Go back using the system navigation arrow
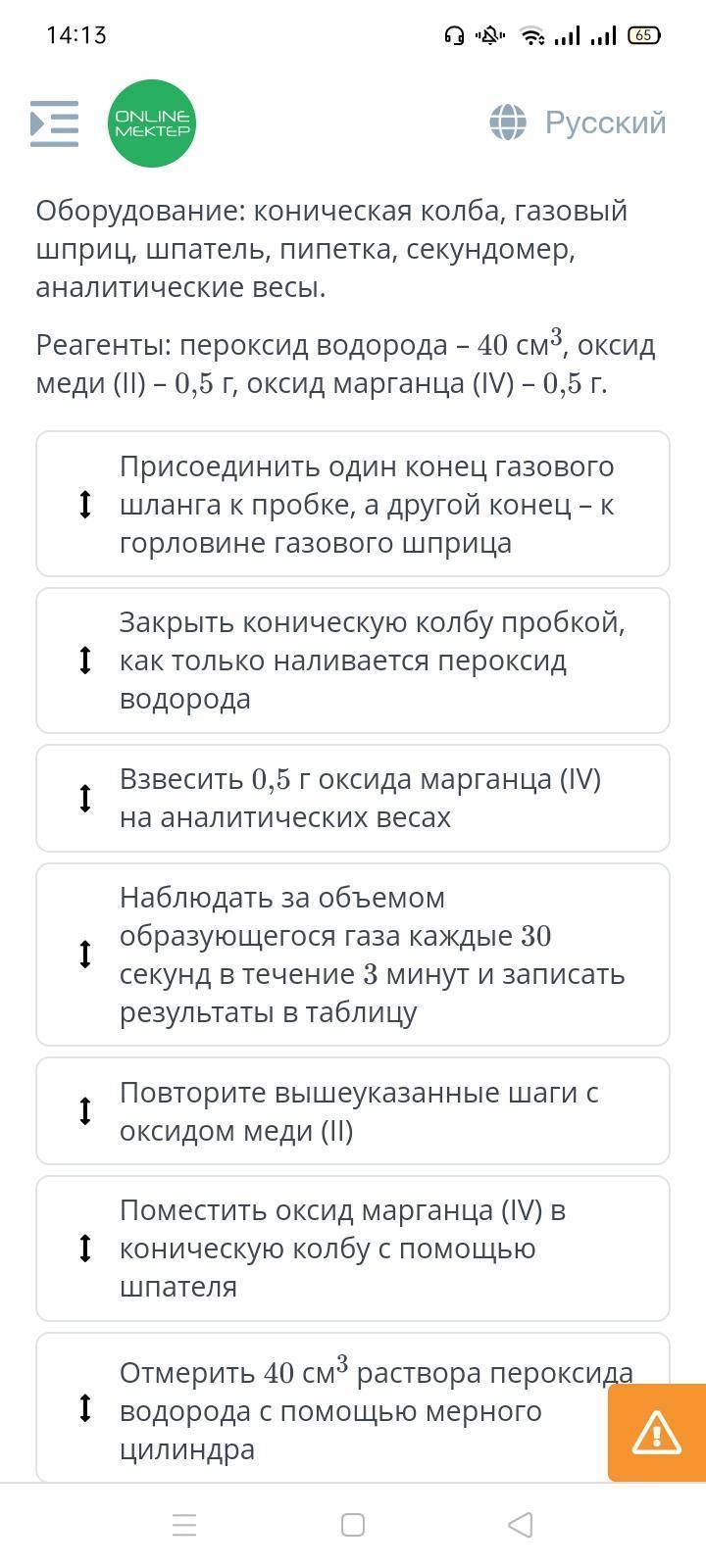Viewport: 706px width, 1568px height. [521, 1525]
